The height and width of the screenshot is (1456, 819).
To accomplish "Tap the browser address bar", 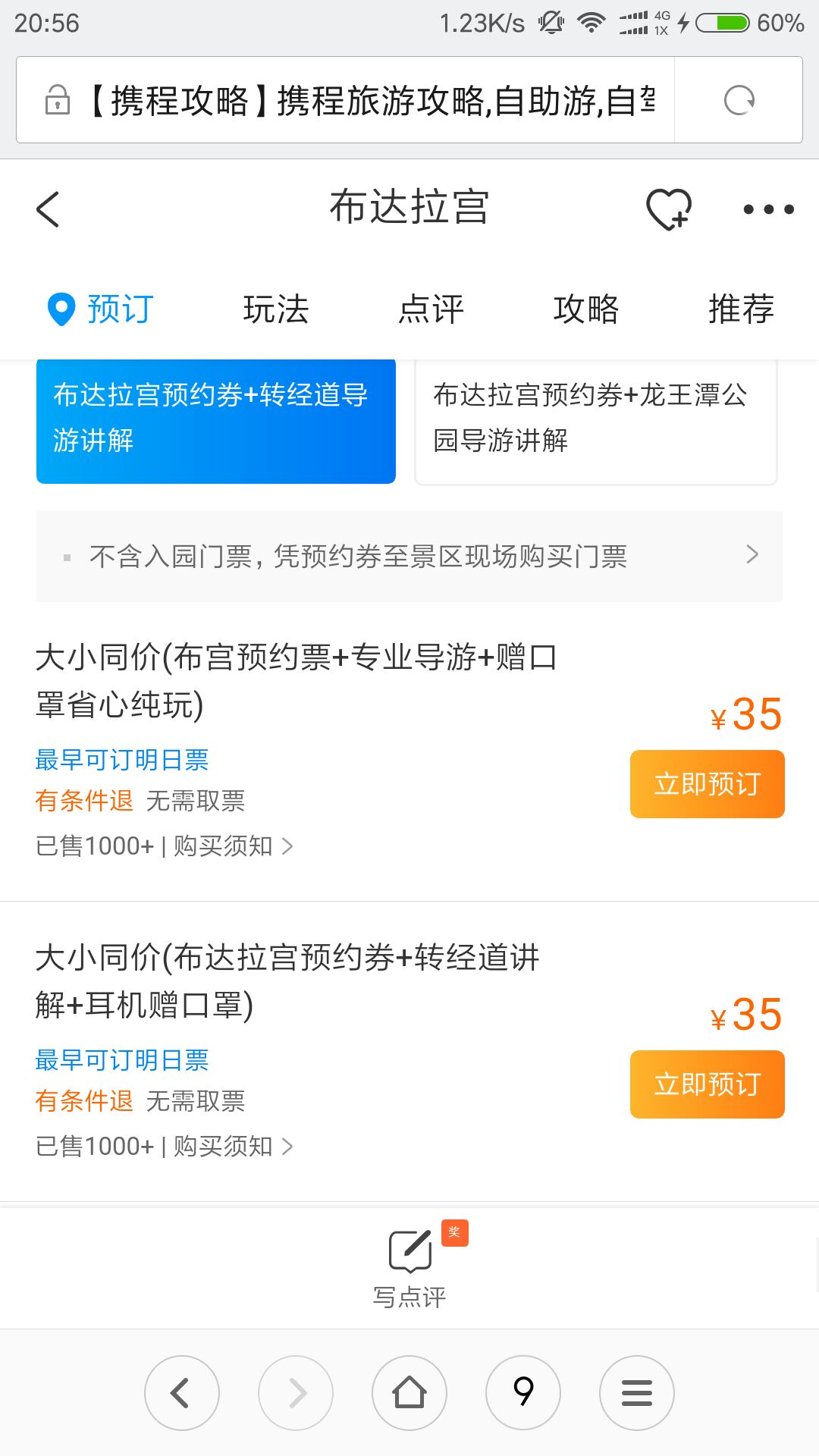I will coord(356,100).
